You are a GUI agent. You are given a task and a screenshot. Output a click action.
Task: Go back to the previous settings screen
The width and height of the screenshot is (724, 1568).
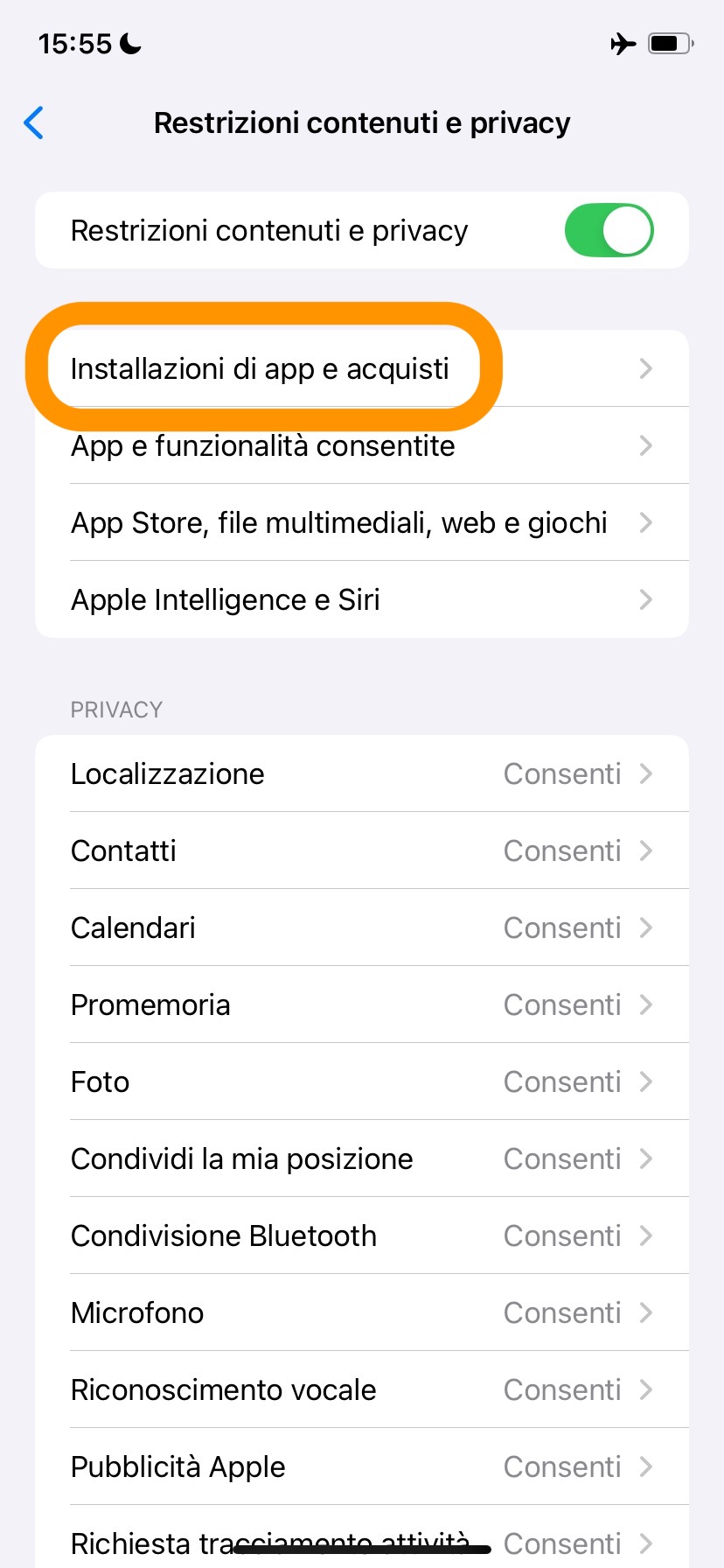click(35, 123)
